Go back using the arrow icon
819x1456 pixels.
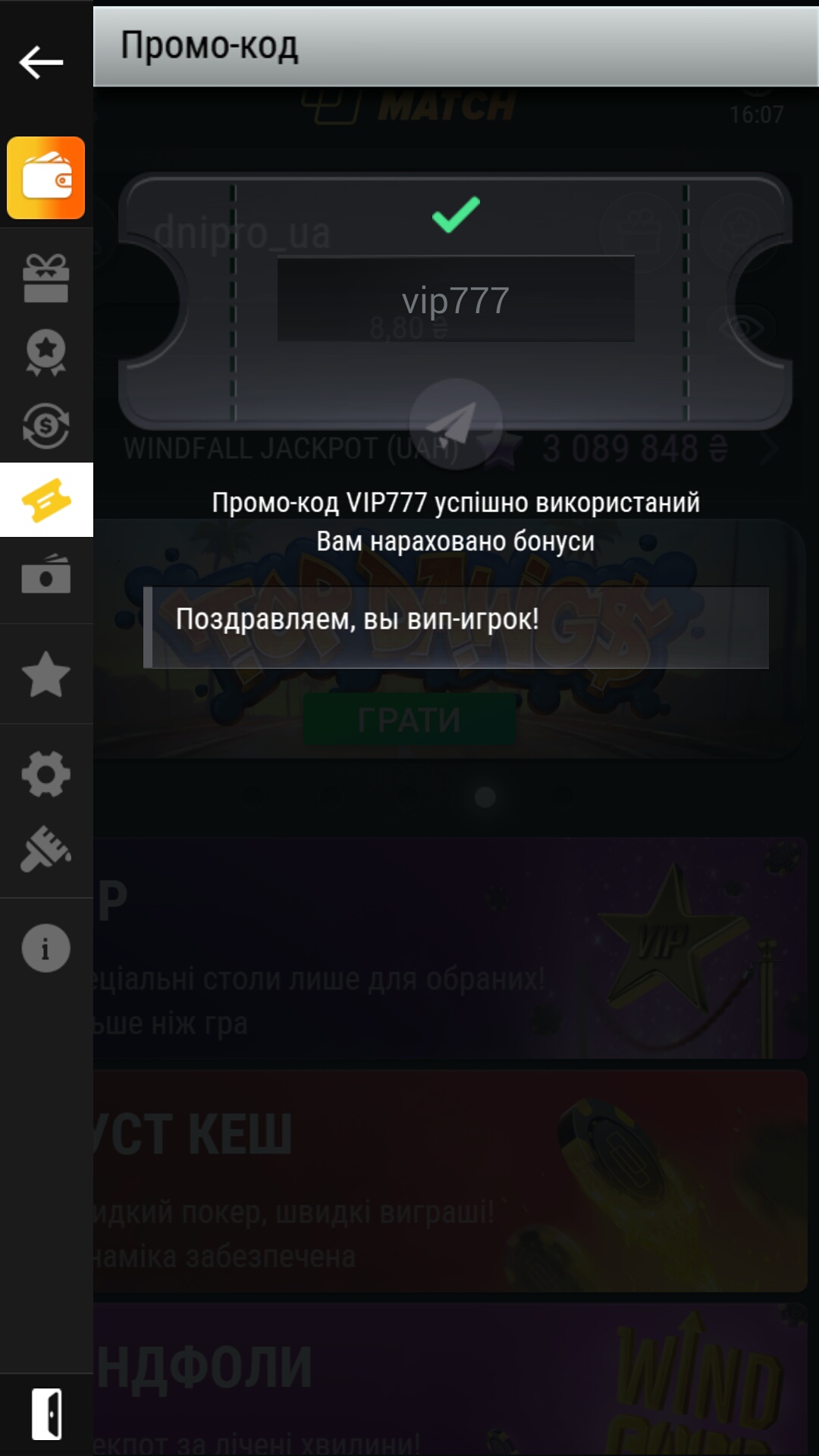click(41, 62)
